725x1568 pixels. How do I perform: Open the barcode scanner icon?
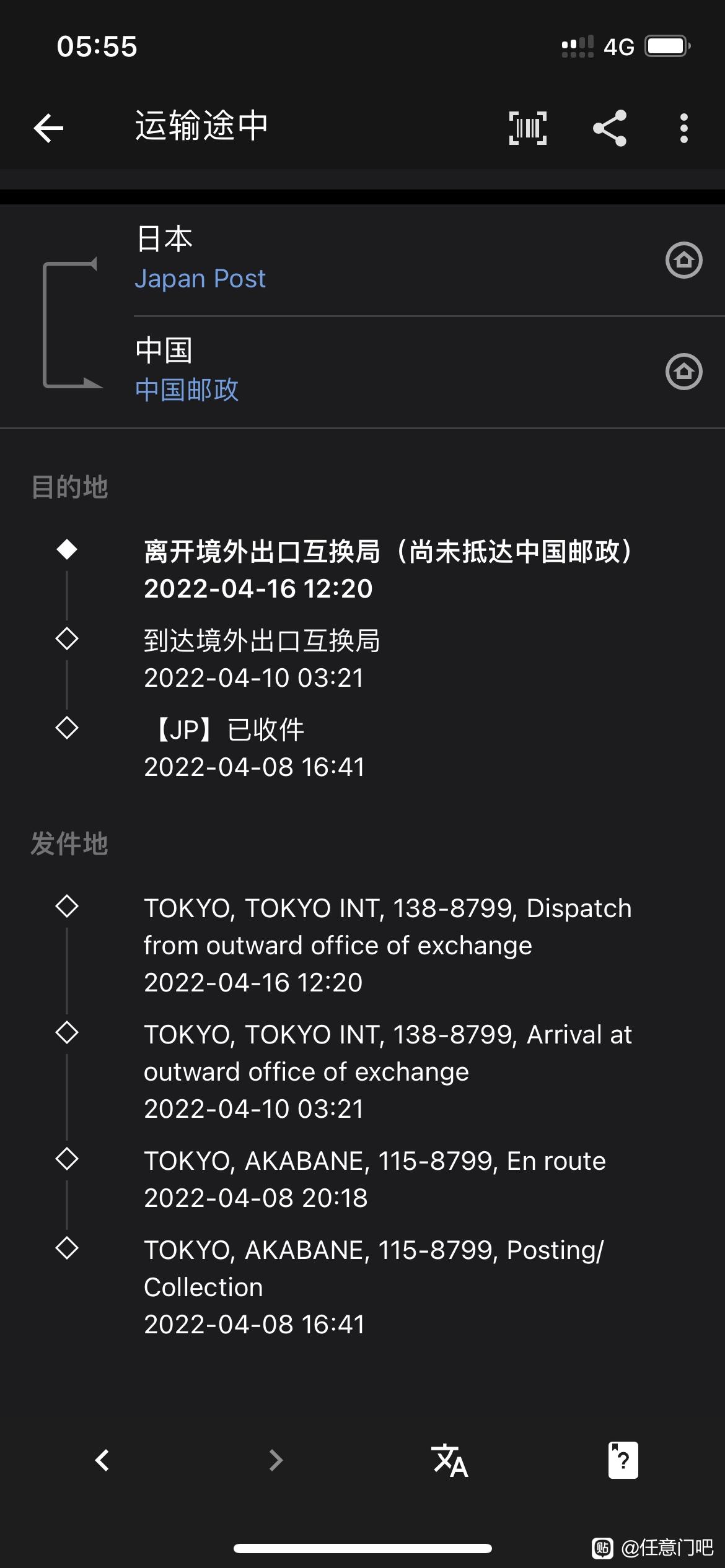point(528,128)
